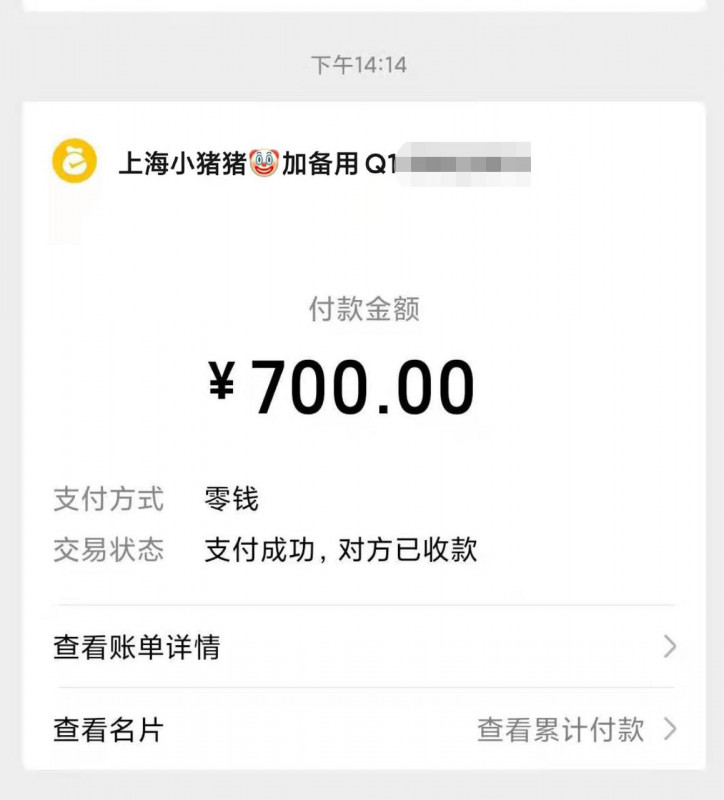Viewport: 724px width, 800px height.
Task: Tap the merchant profile picture circle
Action: tap(76, 158)
